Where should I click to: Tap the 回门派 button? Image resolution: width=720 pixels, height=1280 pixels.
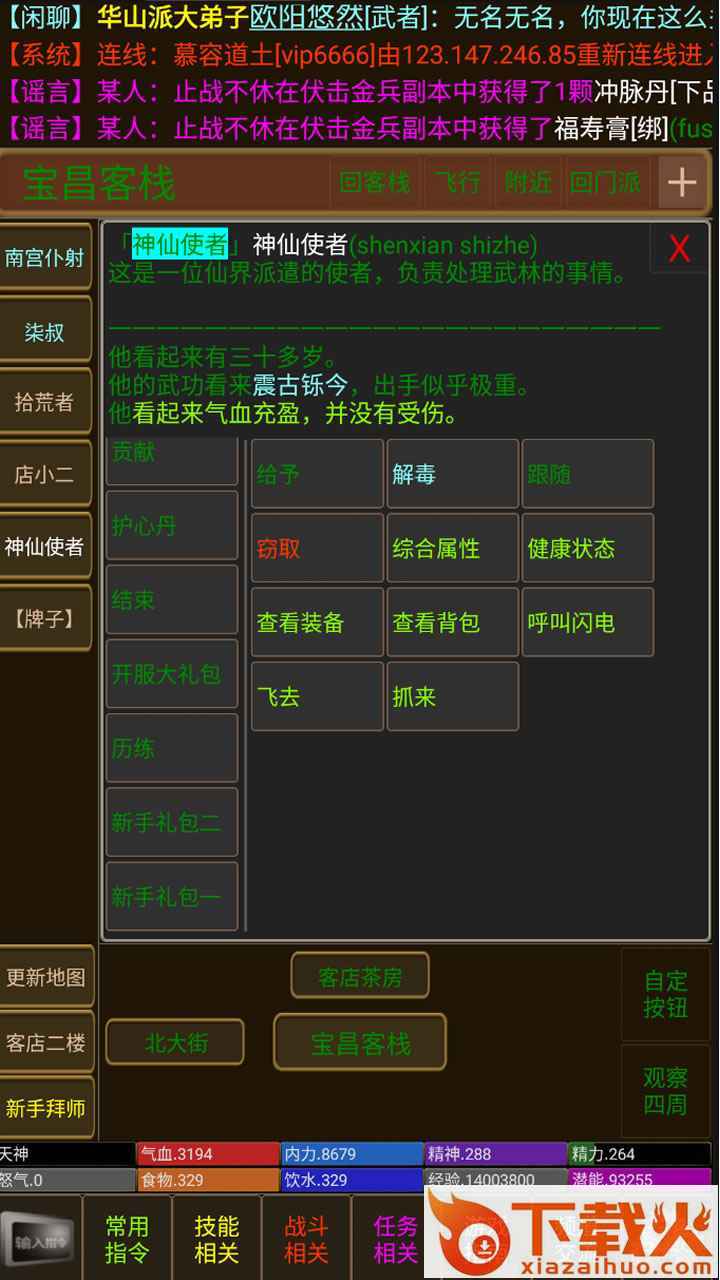(x=605, y=183)
